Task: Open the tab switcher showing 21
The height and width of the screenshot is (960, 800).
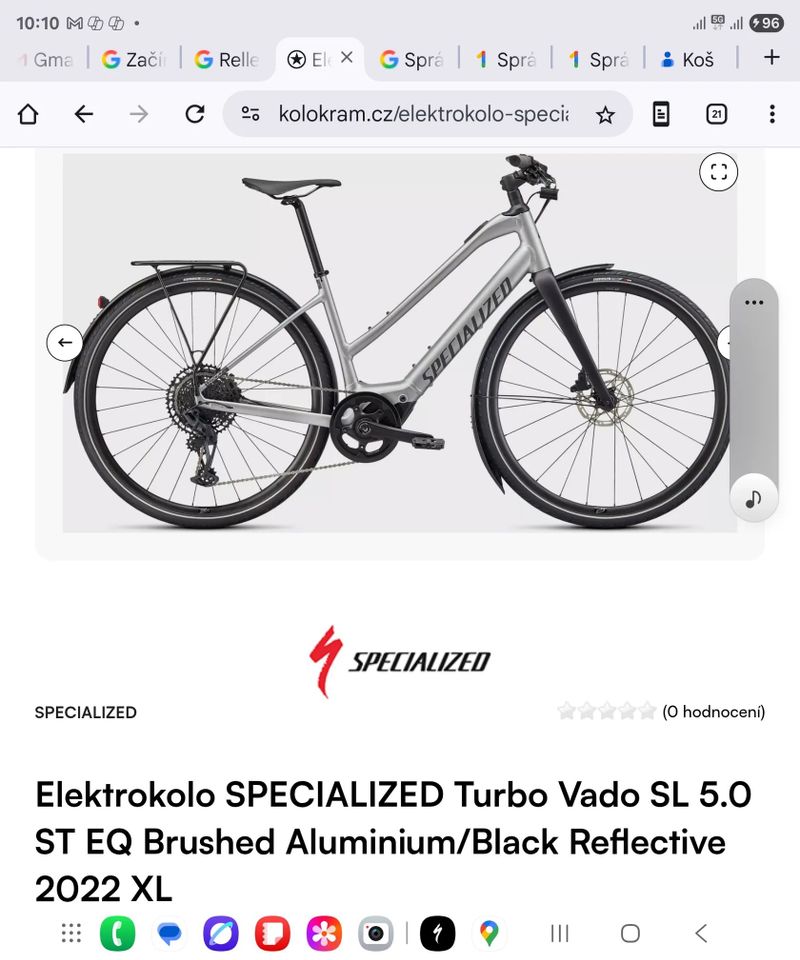Action: coord(716,114)
